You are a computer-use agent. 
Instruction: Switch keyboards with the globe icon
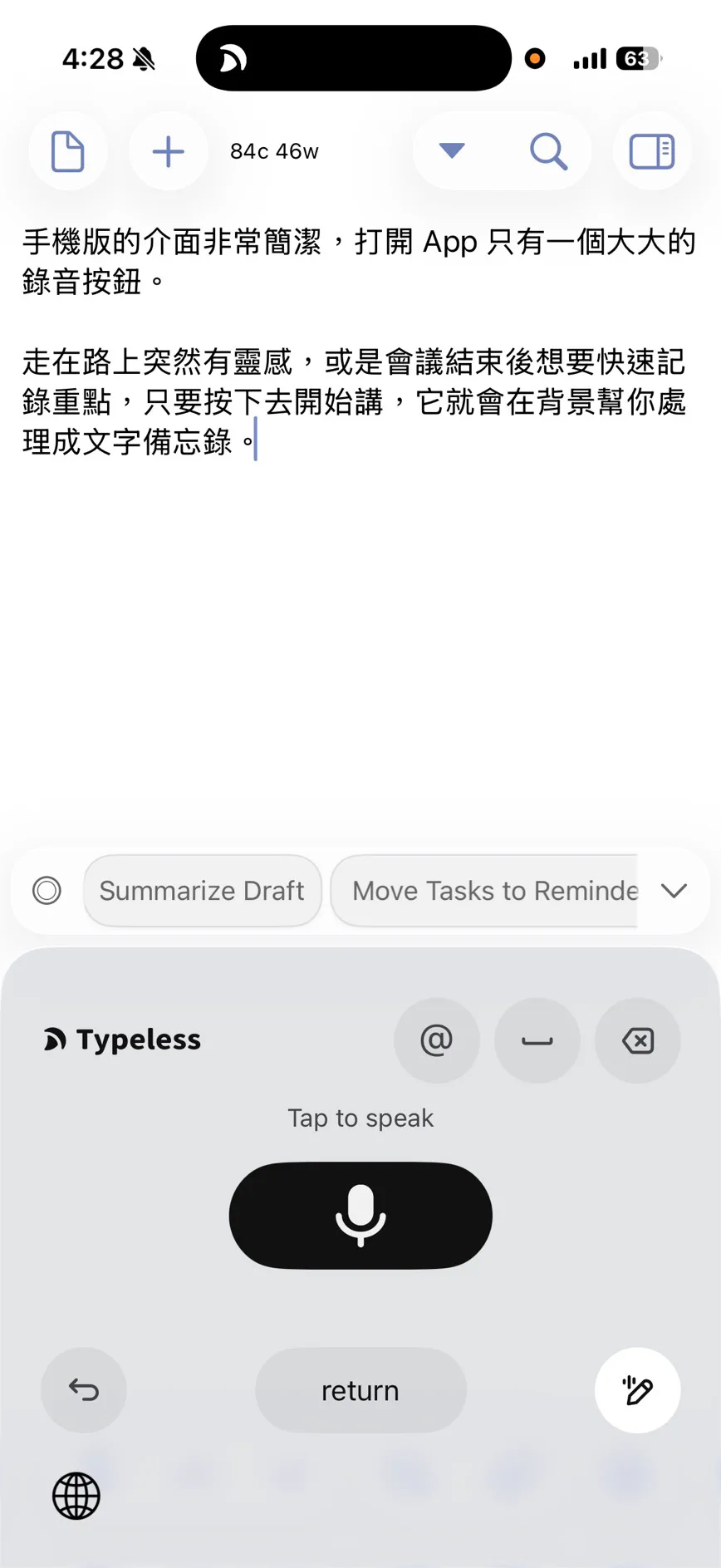coord(76,1497)
